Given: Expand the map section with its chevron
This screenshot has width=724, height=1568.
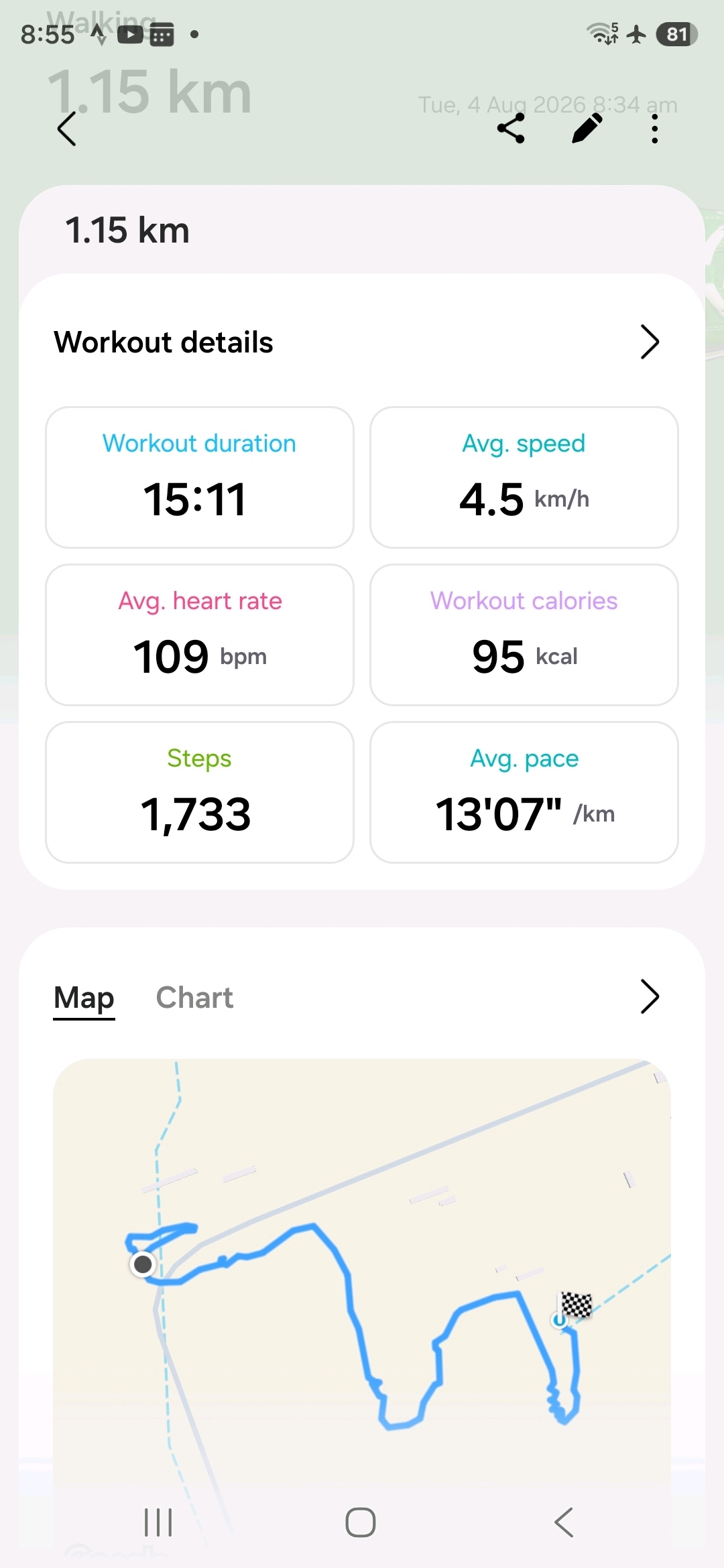Looking at the screenshot, I should (x=650, y=997).
